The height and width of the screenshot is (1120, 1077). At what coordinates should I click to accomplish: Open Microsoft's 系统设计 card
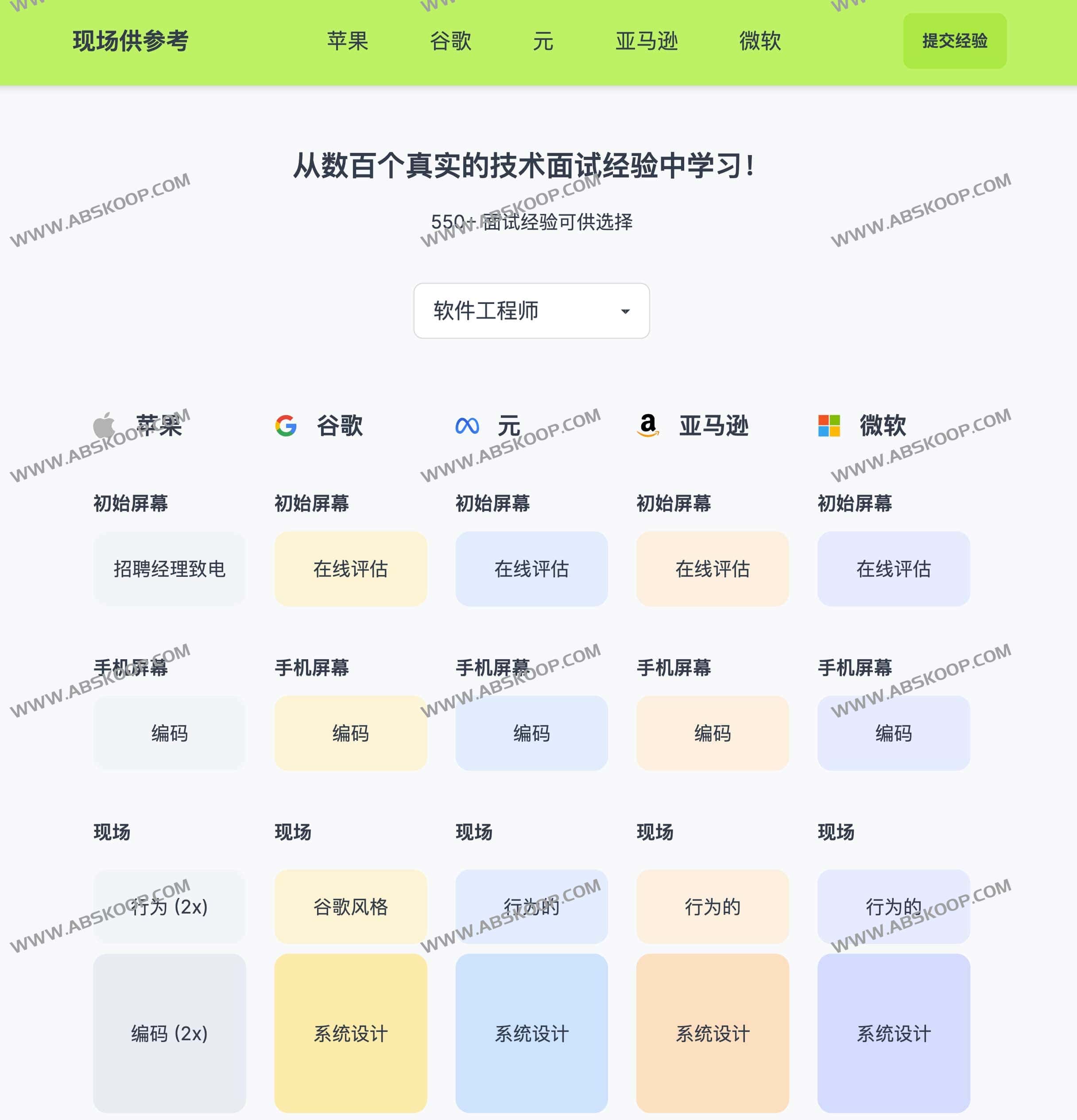pos(893,1033)
